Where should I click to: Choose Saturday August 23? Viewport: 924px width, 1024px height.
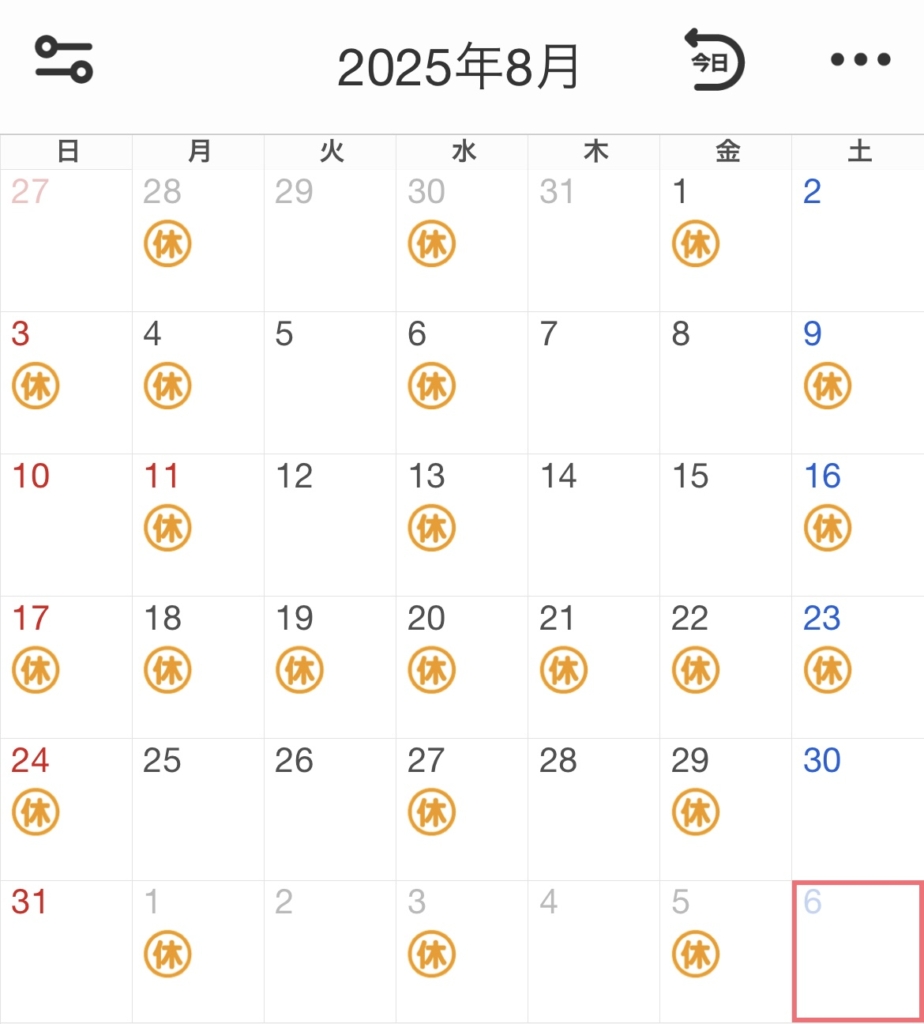click(x=857, y=666)
